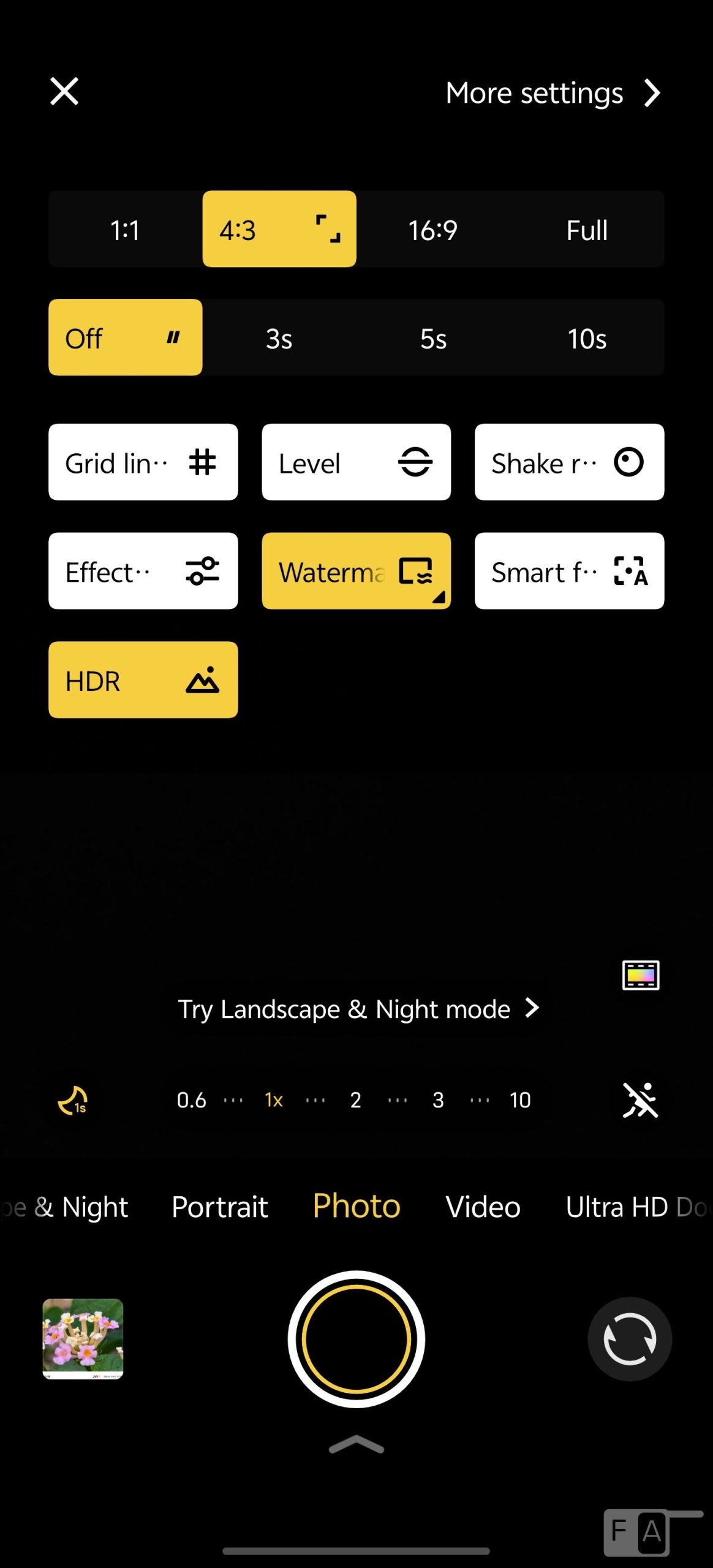The width and height of the screenshot is (713, 1568).
Task: Turn on the Level guide
Action: pyautogui.click(x=356, y=462)
